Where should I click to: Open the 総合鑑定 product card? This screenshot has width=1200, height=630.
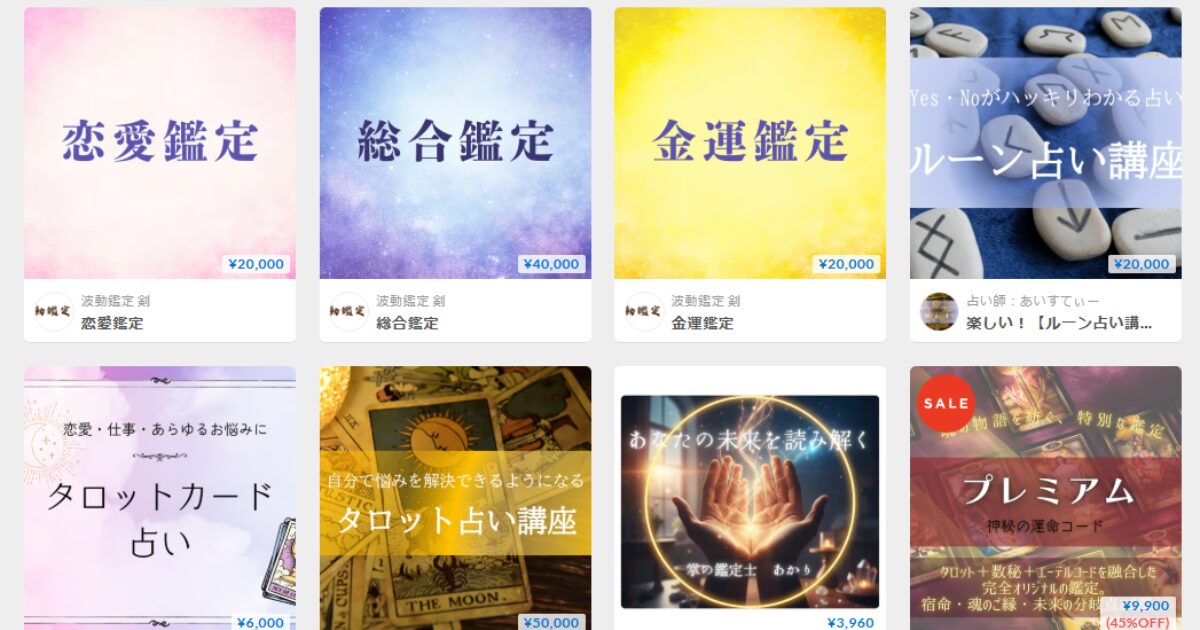tap(455, 144)
